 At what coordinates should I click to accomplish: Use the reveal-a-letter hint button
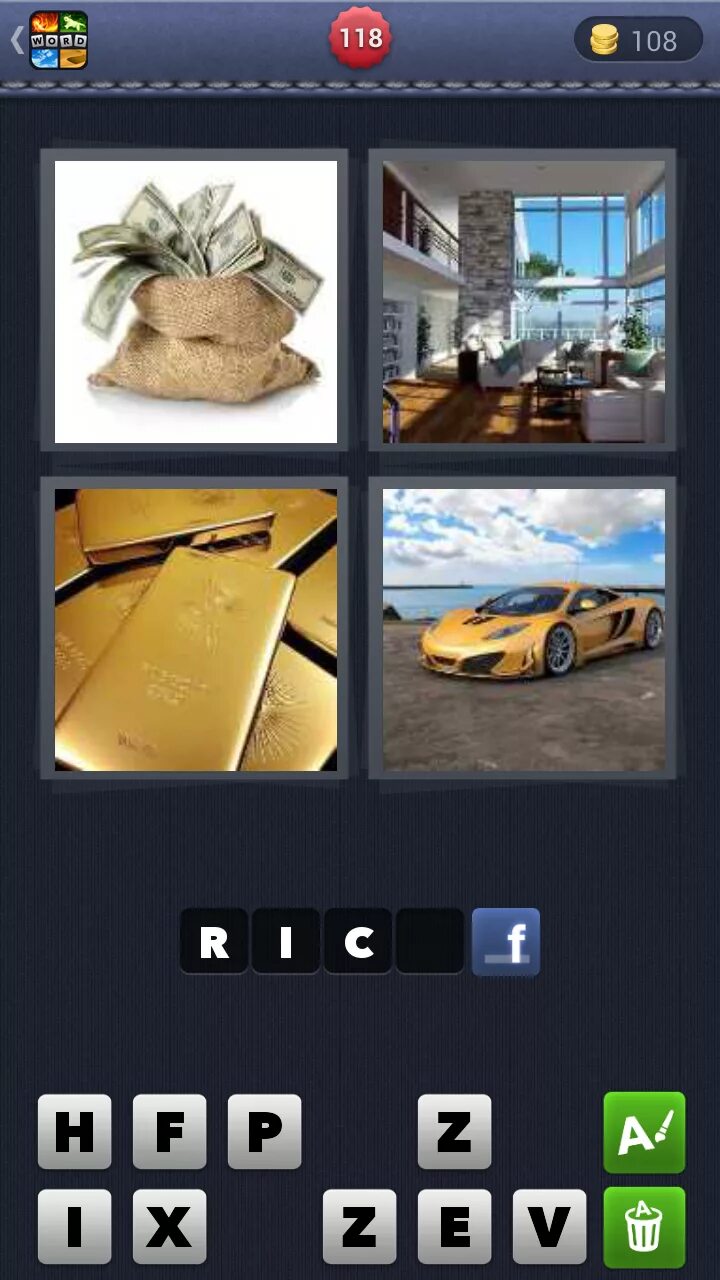pyautogui.click(x=644, y=1132)
